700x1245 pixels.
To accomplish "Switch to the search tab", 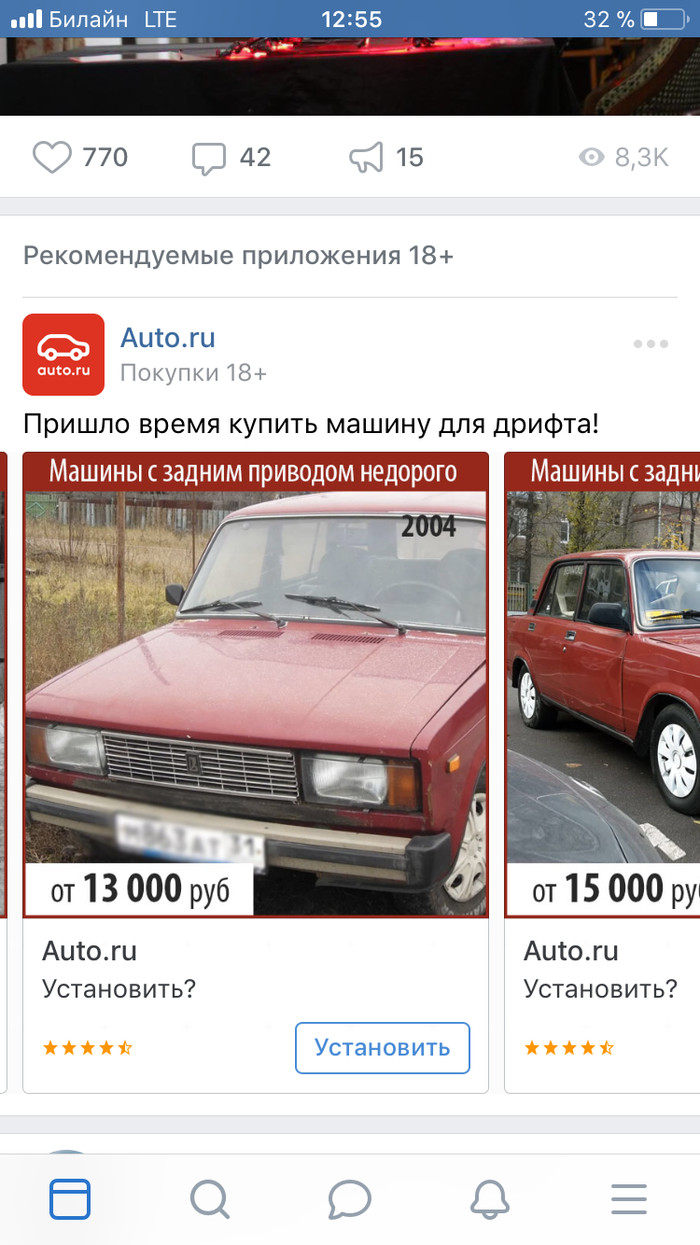I will 210,1198.
